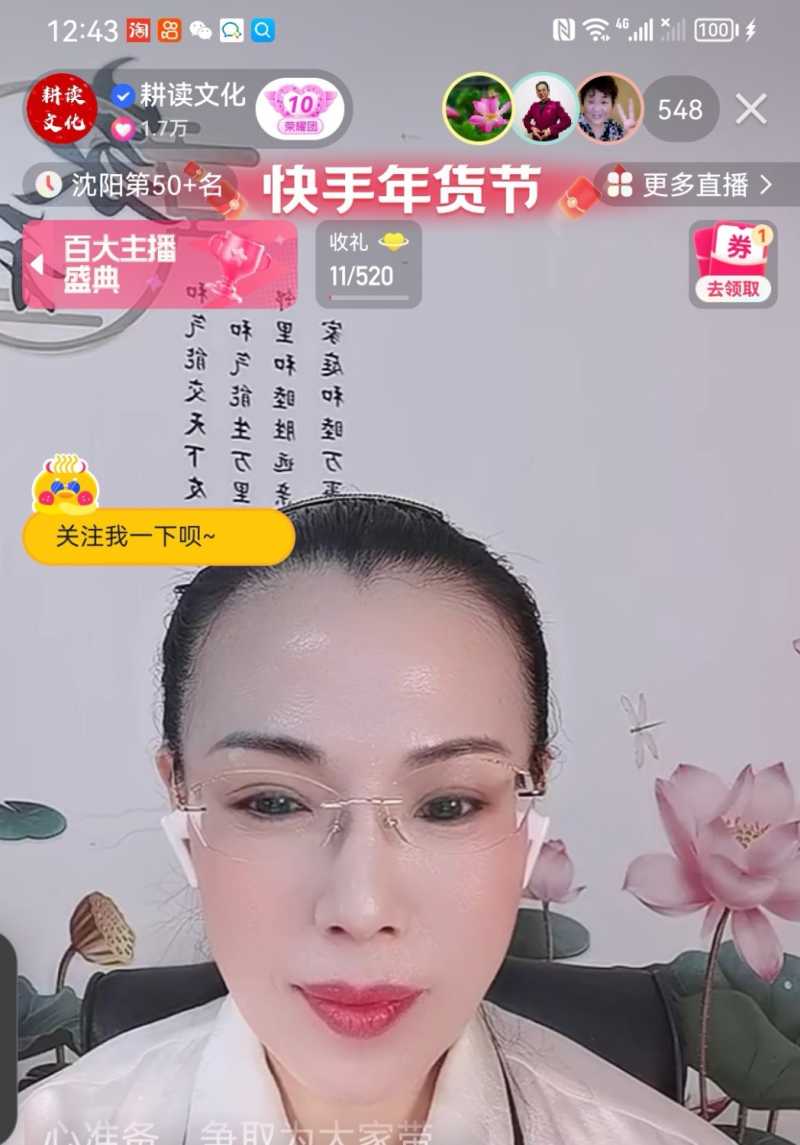The width and height of the screenshot is (800, 1145).
Task: Tap the first viewer avatar with pink flowers
Action: [x=478, y=108]
